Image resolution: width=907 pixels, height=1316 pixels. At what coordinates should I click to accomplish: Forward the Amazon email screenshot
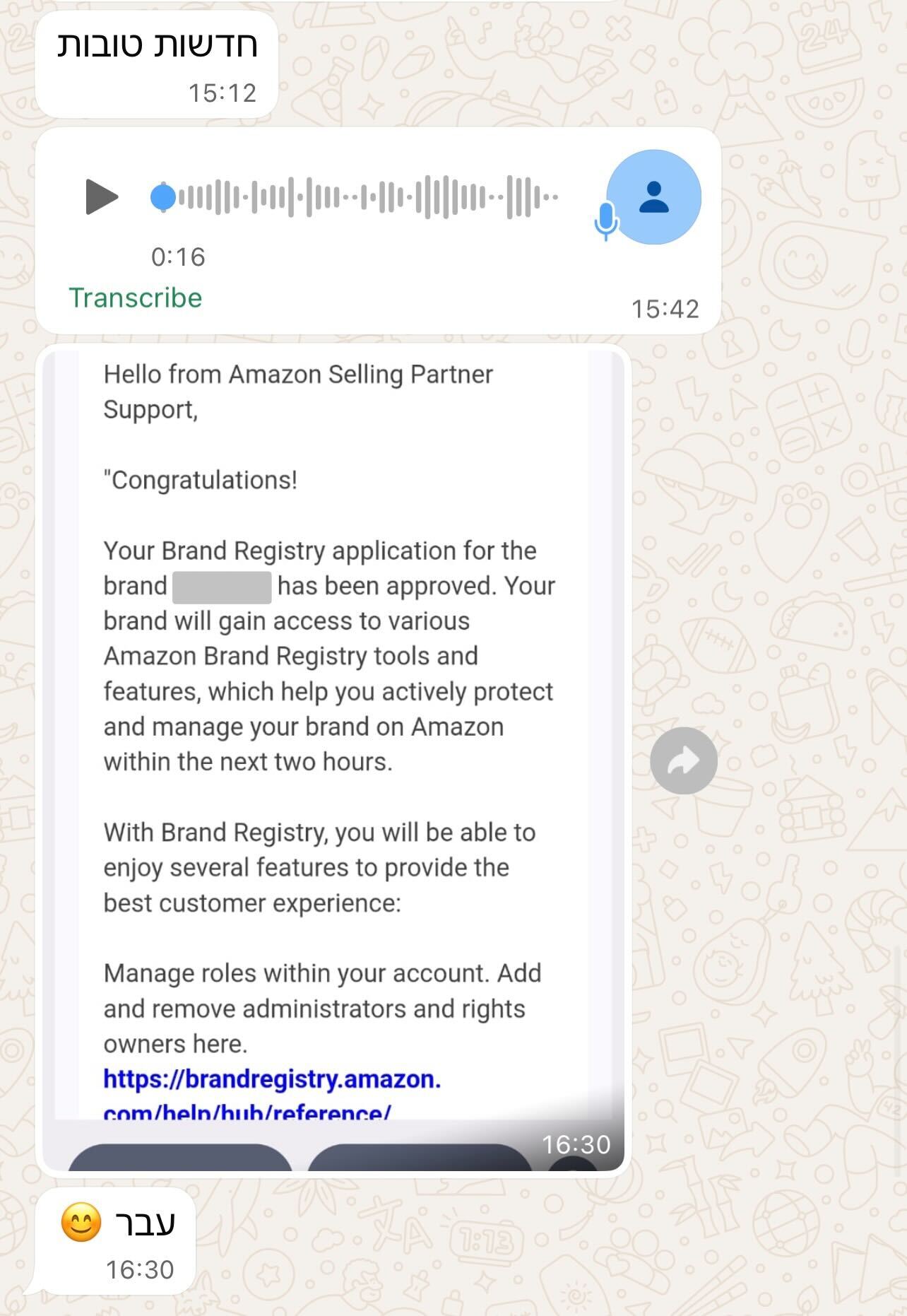683,760
